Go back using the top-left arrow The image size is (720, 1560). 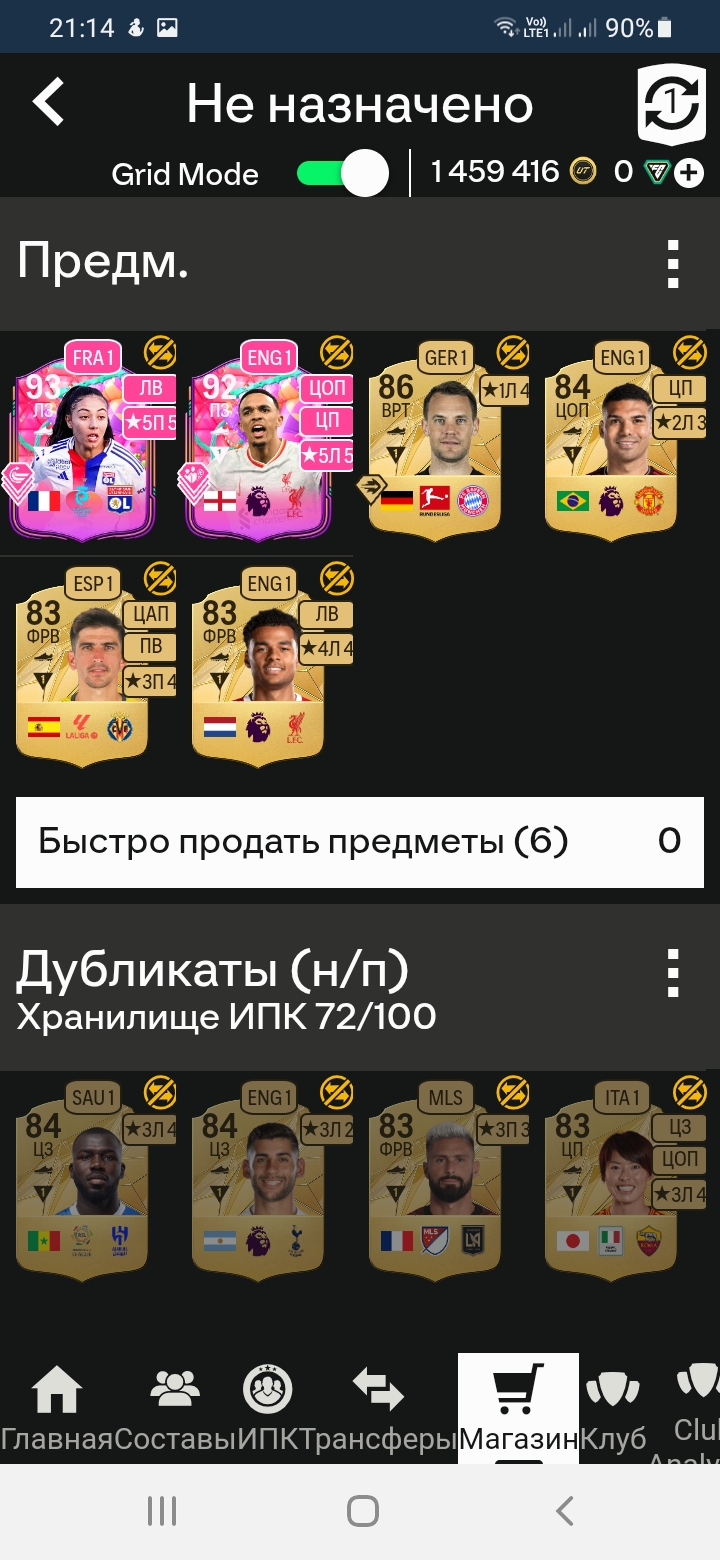(47, 102)
